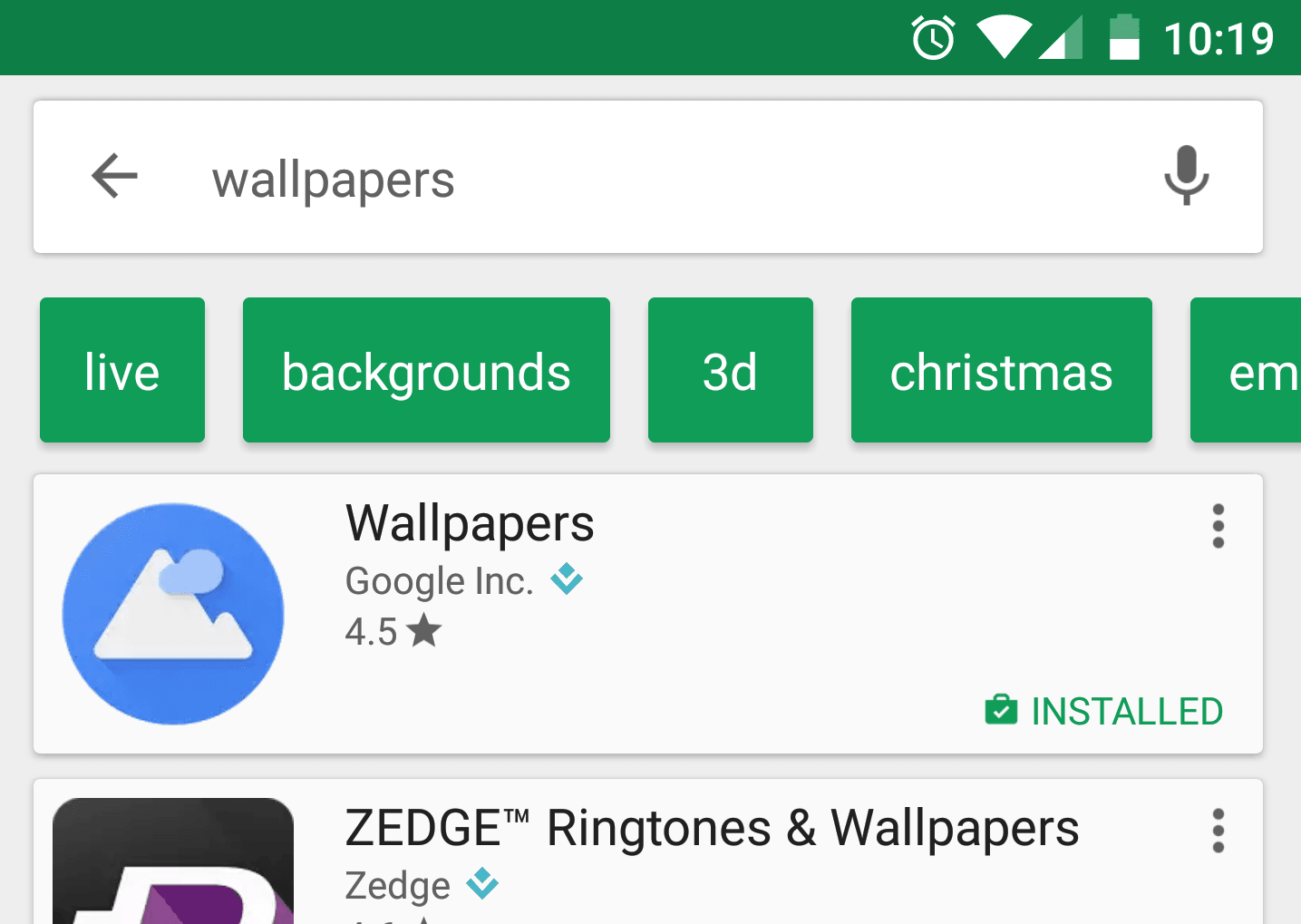
Task: Go back using the search bar arrow
Action: pyautogui.click(x=115, y=176)
